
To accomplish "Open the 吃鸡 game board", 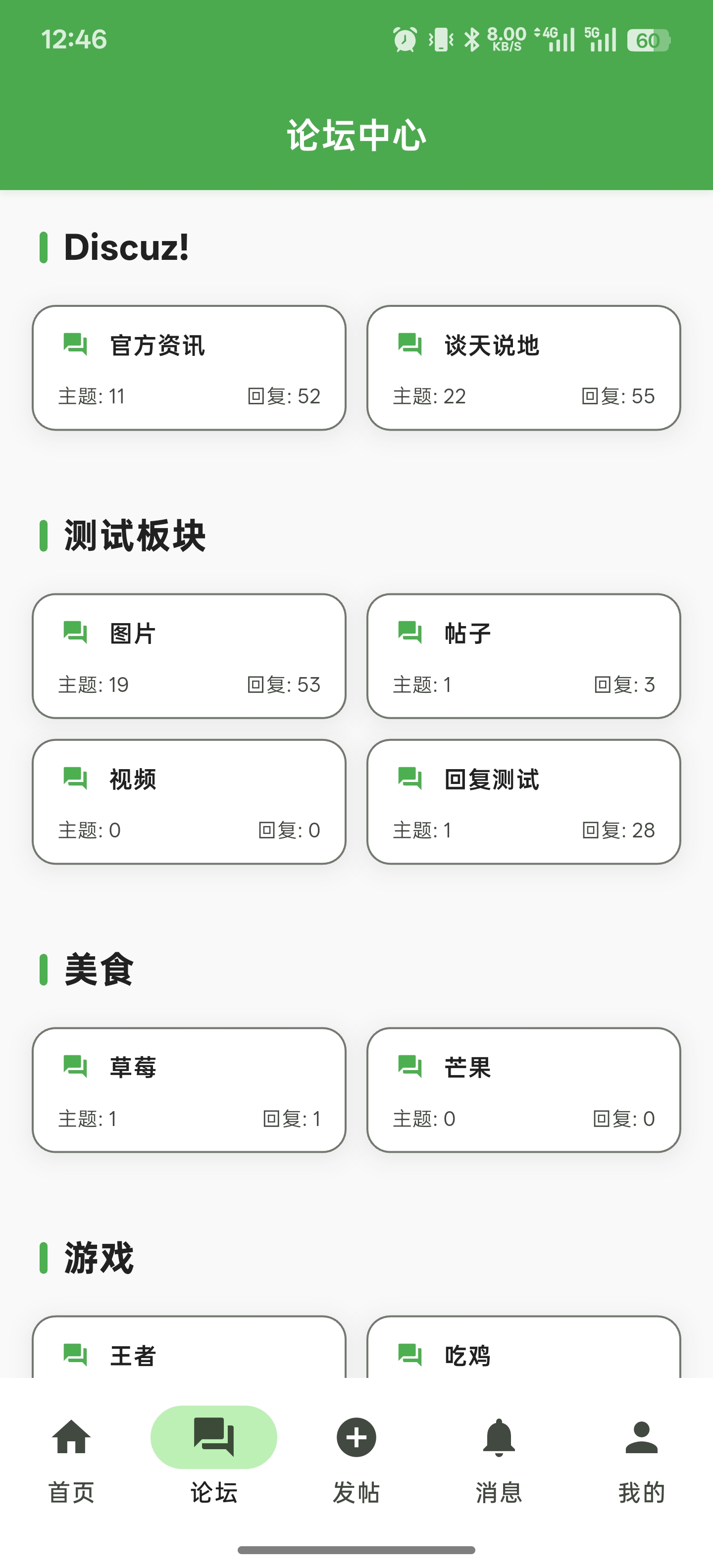I will (523, 1350).
